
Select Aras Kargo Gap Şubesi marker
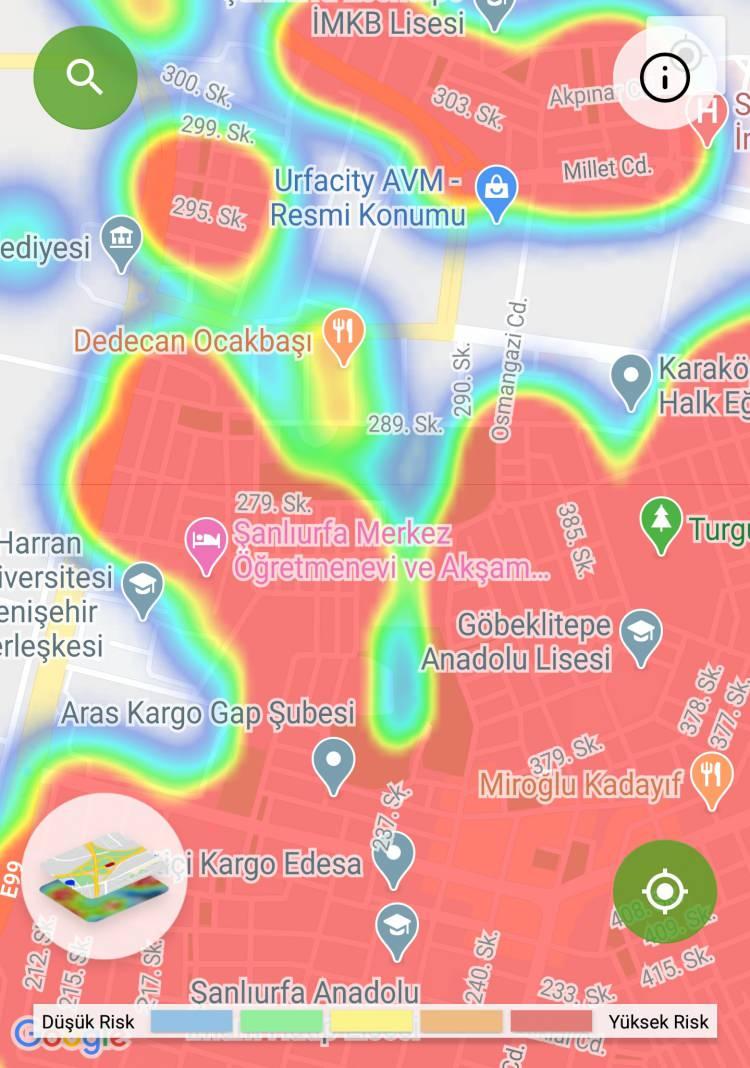[x=333, y=763]
